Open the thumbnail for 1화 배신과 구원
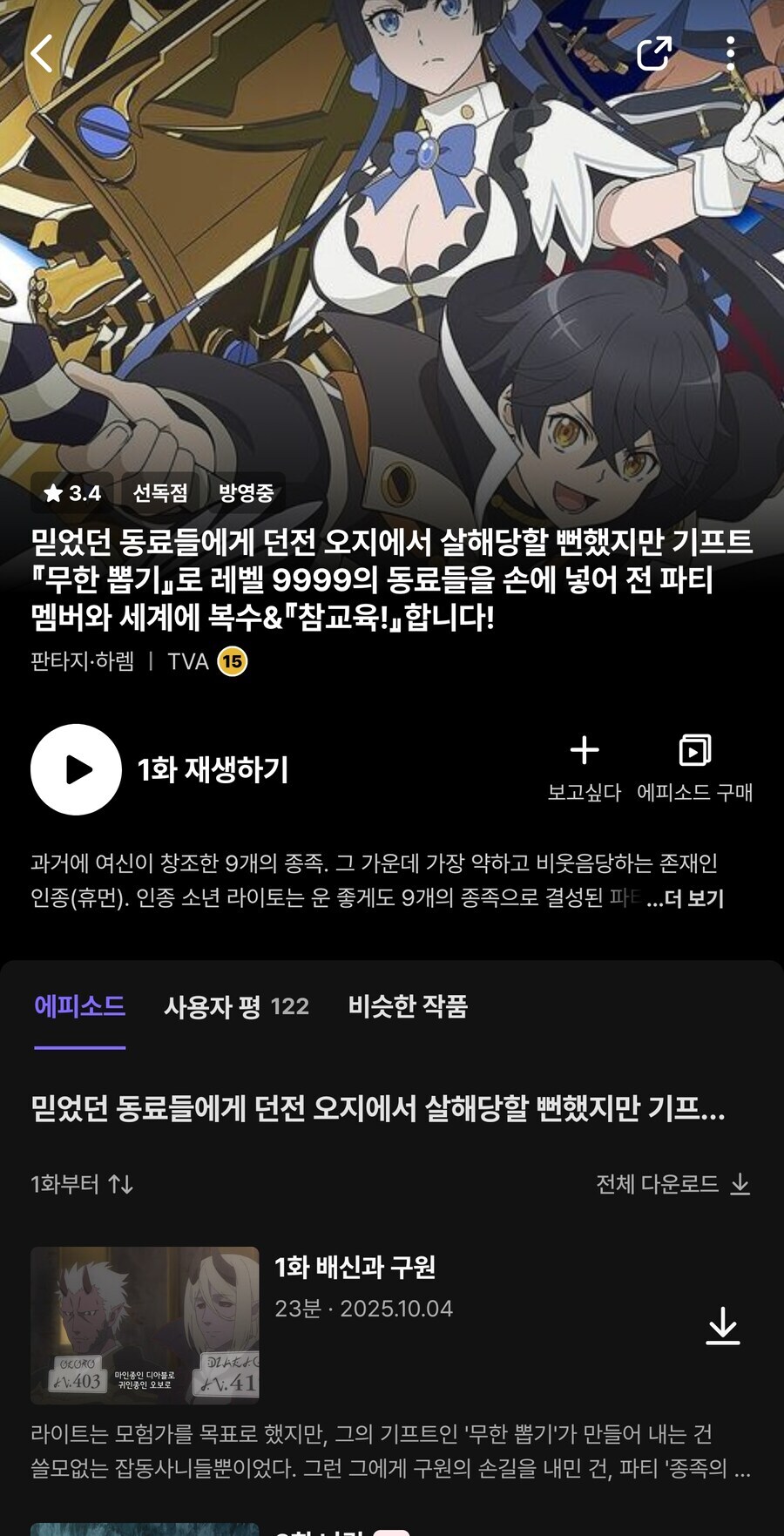The width and height of the screenshot is (784, 1536). tap(145, 1324)
